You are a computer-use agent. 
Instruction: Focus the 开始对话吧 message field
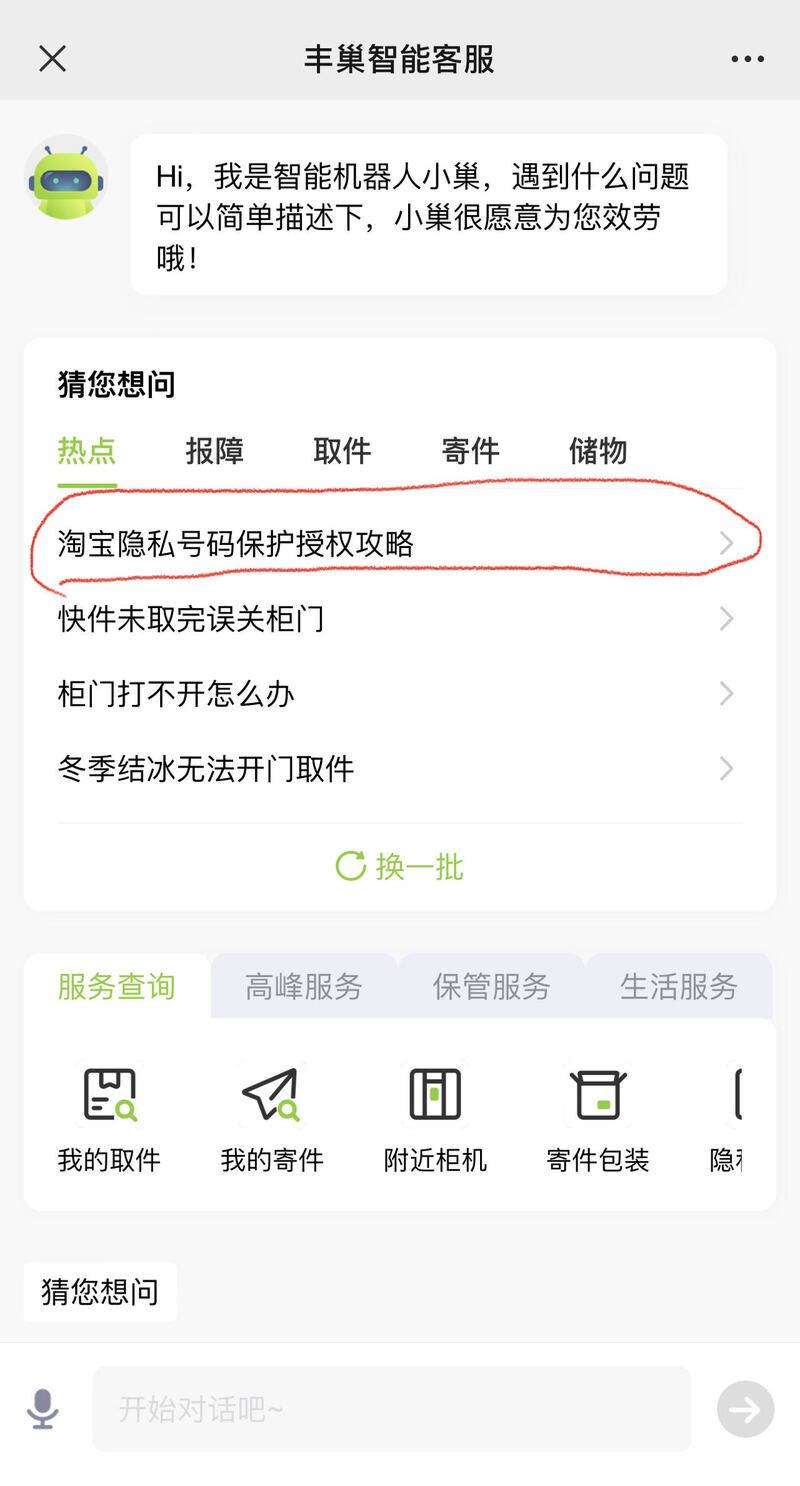[x=391, y=1409]
